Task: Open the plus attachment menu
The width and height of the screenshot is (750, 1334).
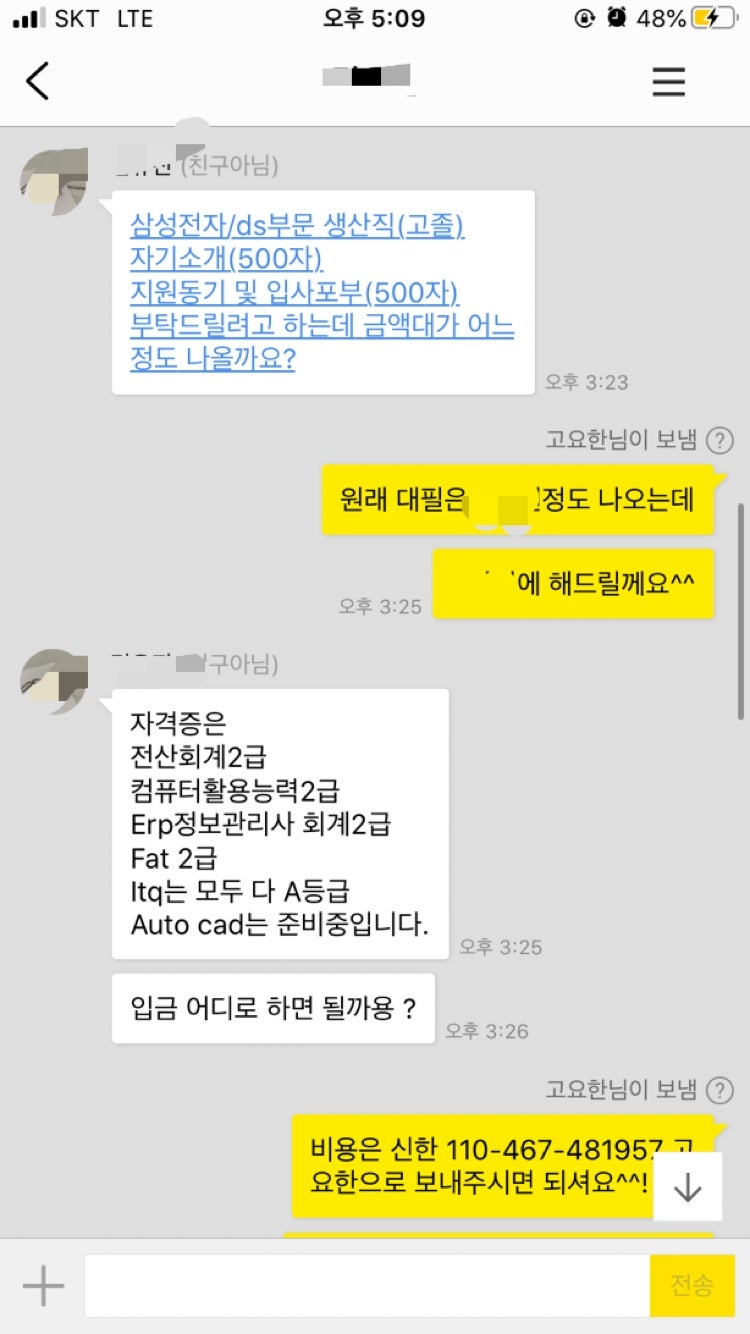Action: click(x=43, y=1286)
